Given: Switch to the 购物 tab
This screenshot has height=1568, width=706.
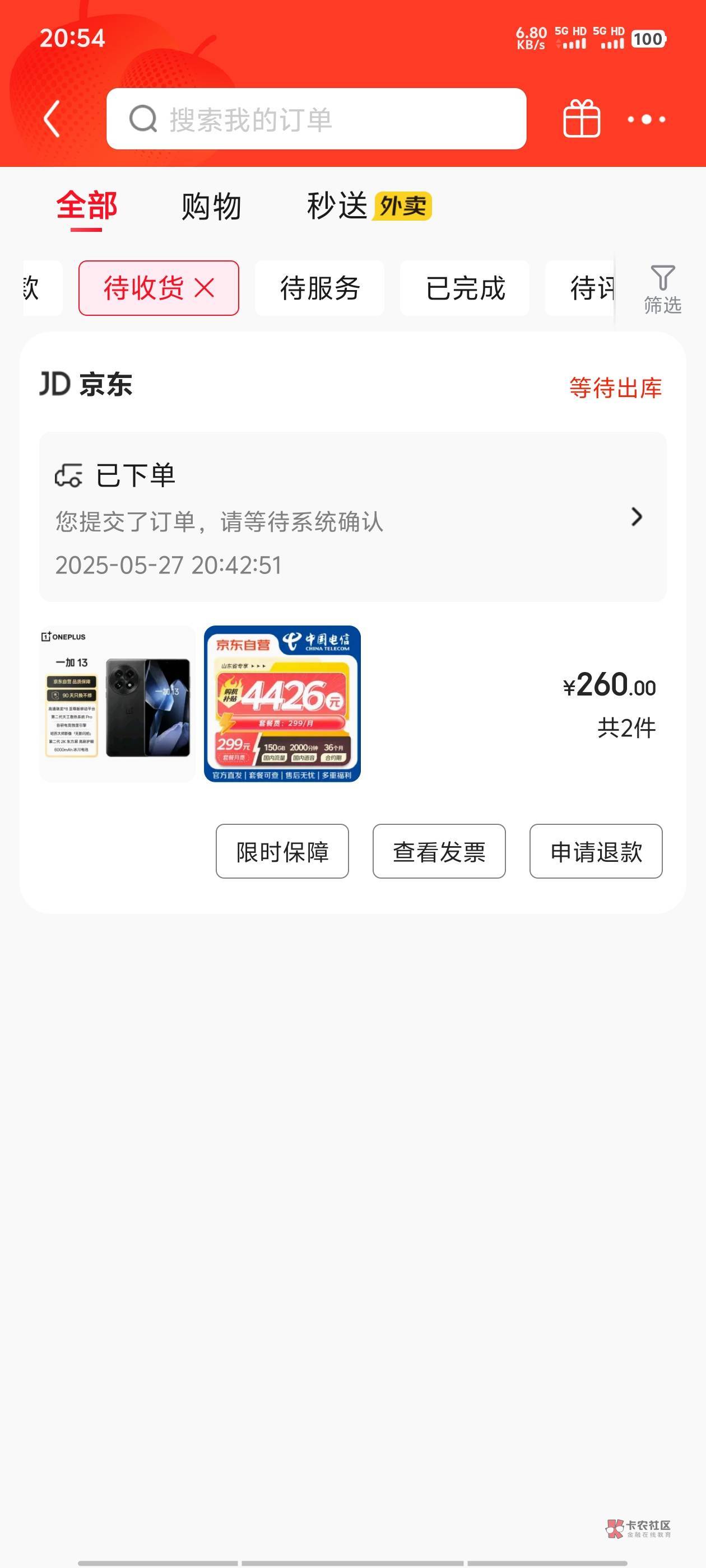Looking at the screenshot, I should click(211, 206).
